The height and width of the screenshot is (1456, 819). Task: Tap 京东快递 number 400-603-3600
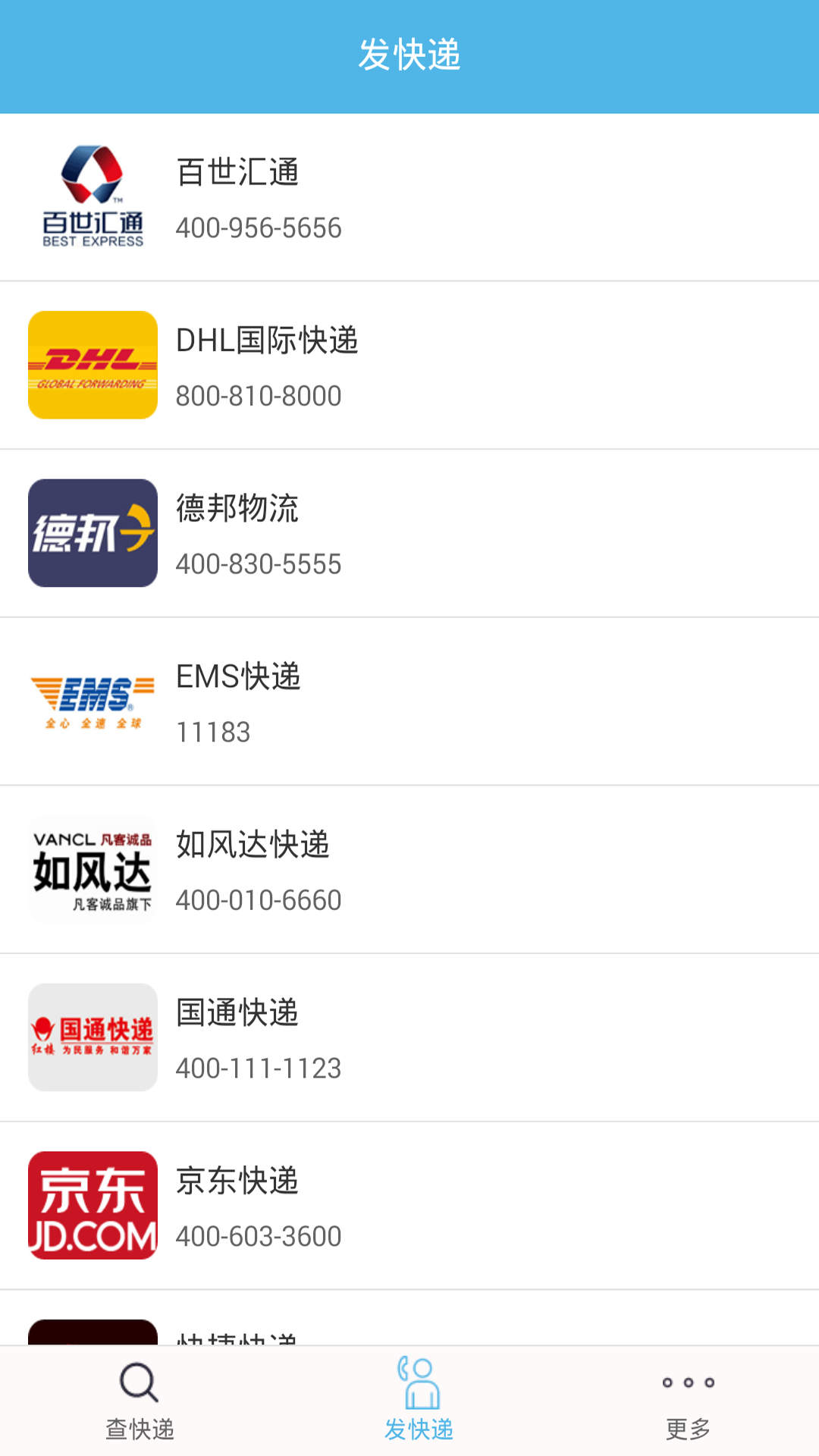pyautogui.click(x=259, y=1235)
